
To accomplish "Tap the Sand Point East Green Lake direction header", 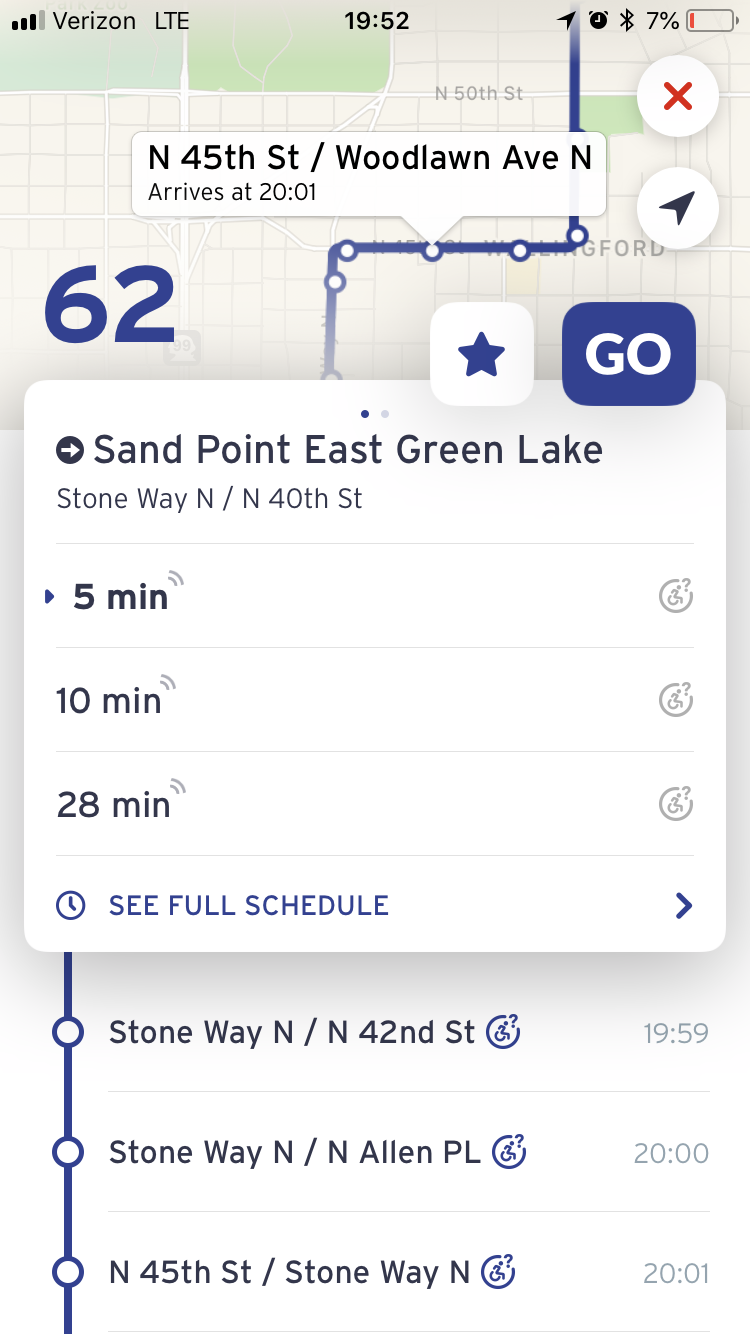I will tap(348, 451).
